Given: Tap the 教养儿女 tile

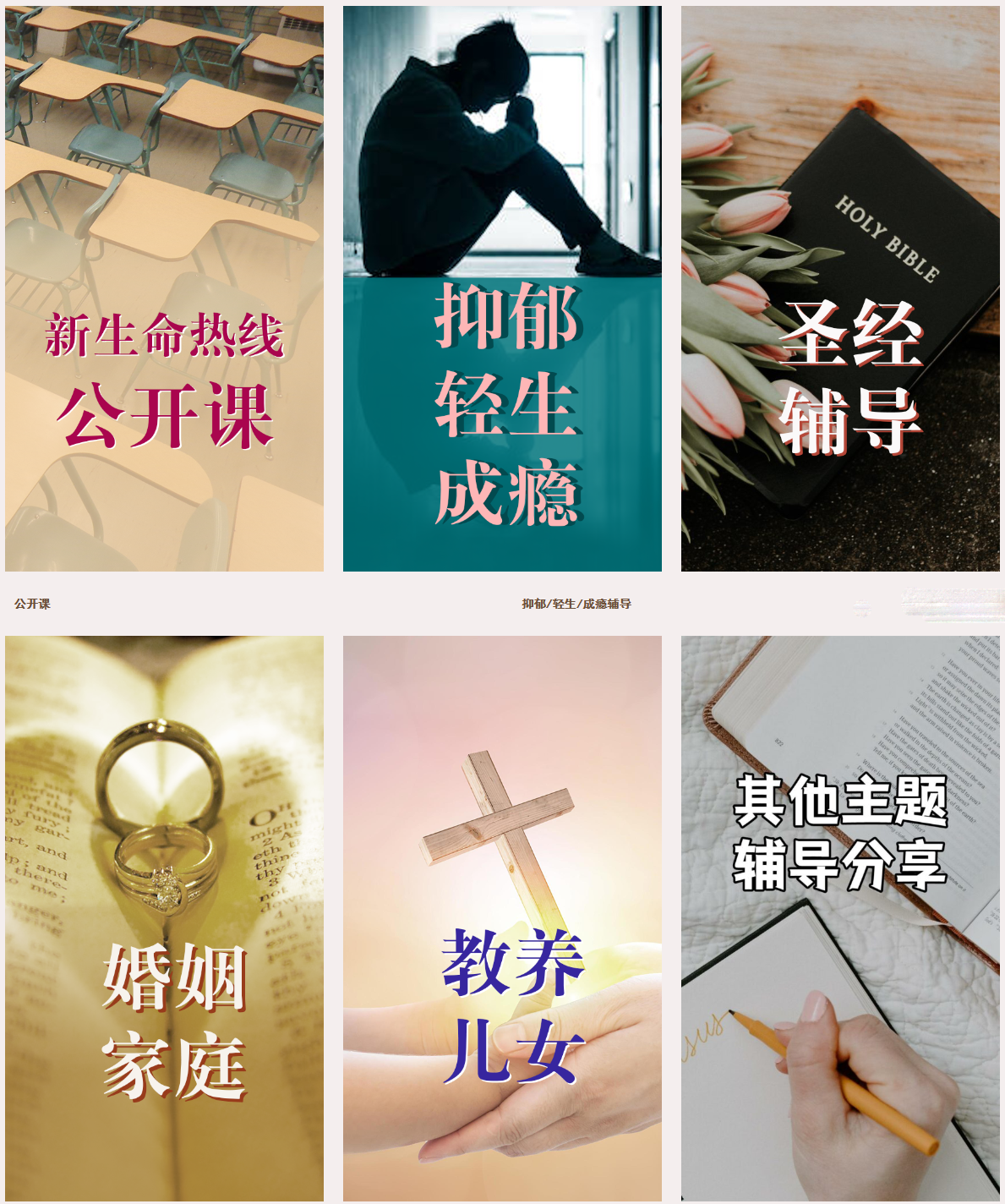Looking at the screenshot, I should point(502,918).
